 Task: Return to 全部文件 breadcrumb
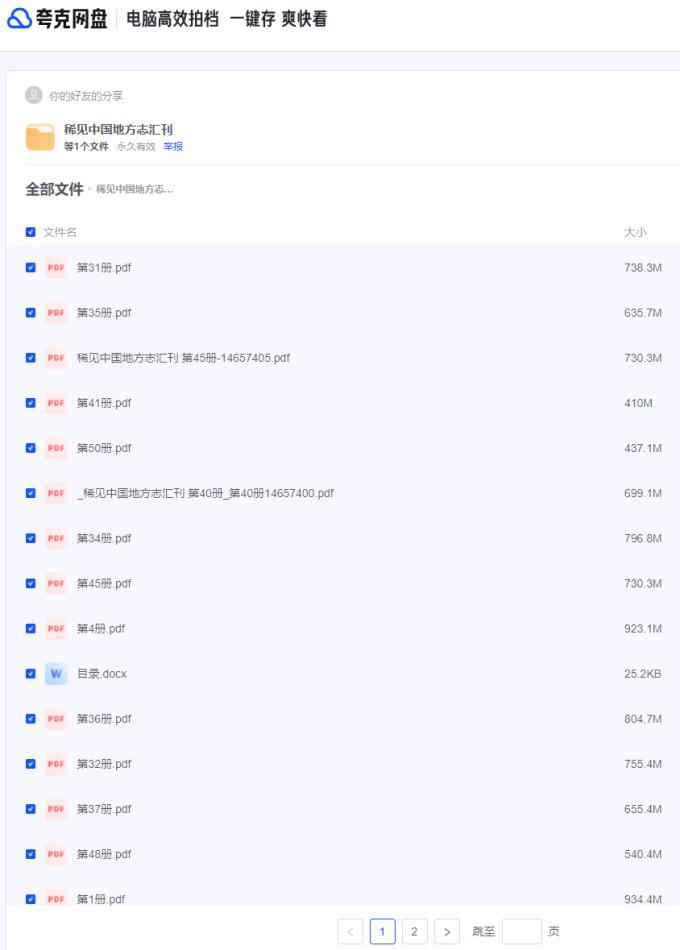tap(54, 189)
